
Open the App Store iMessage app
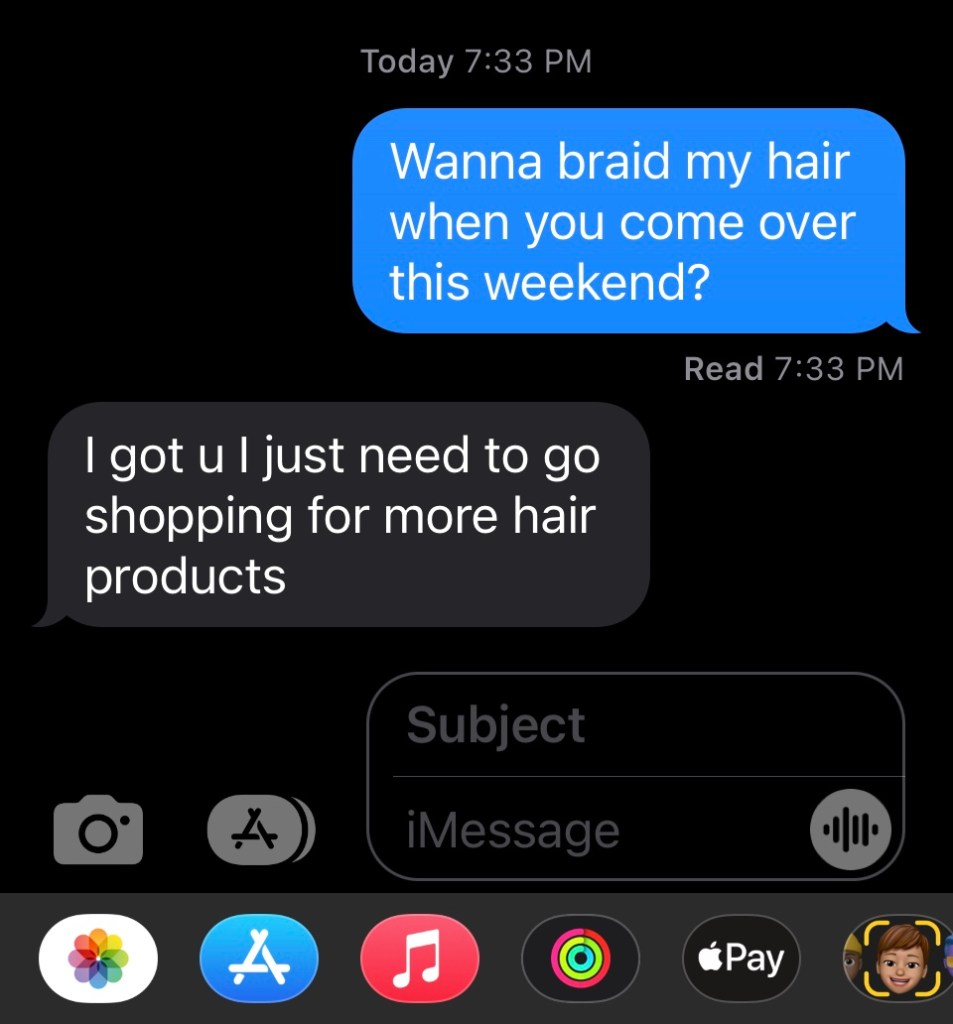[259, 958]
